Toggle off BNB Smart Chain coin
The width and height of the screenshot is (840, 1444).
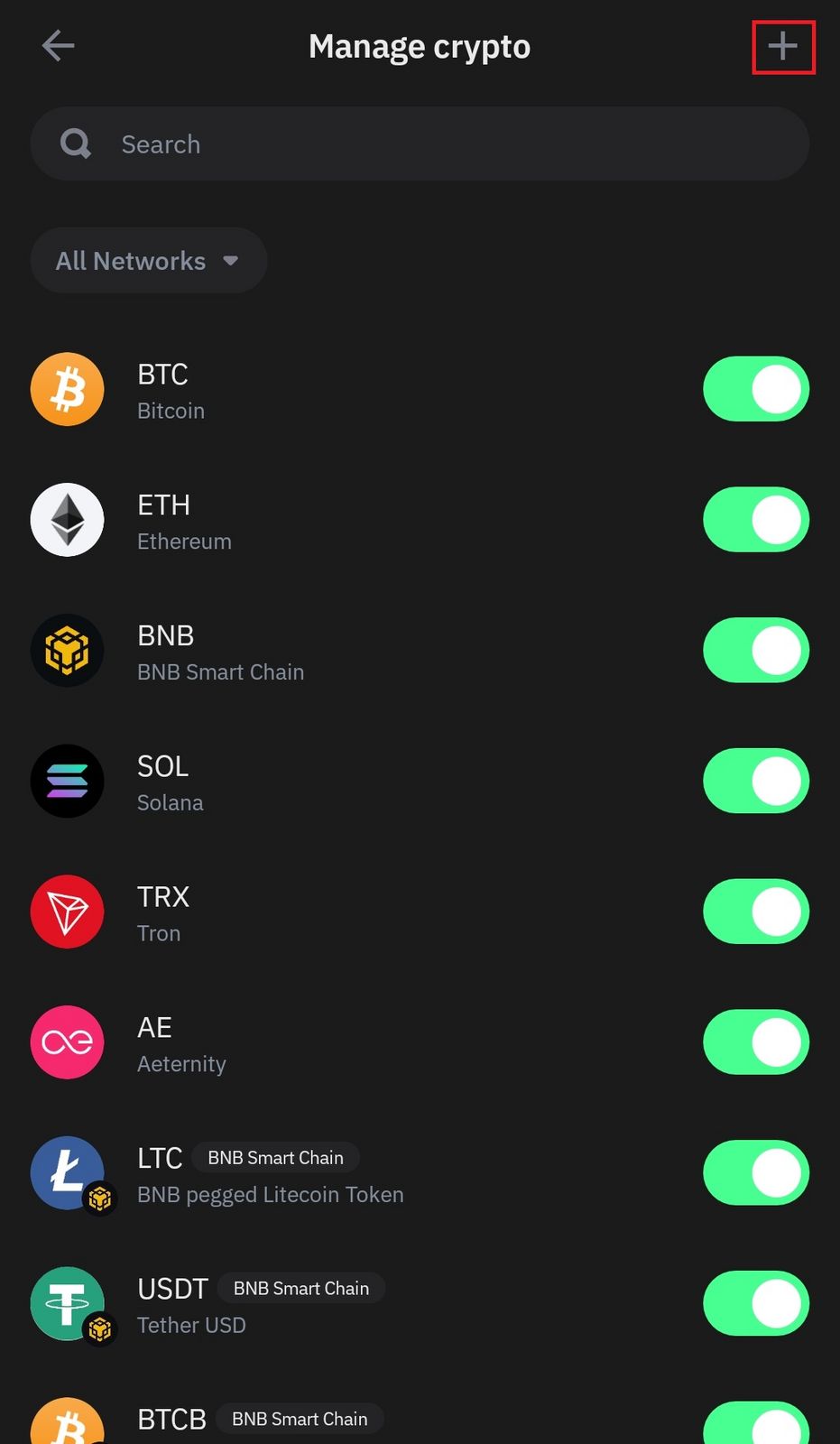(x=755, y=651)
